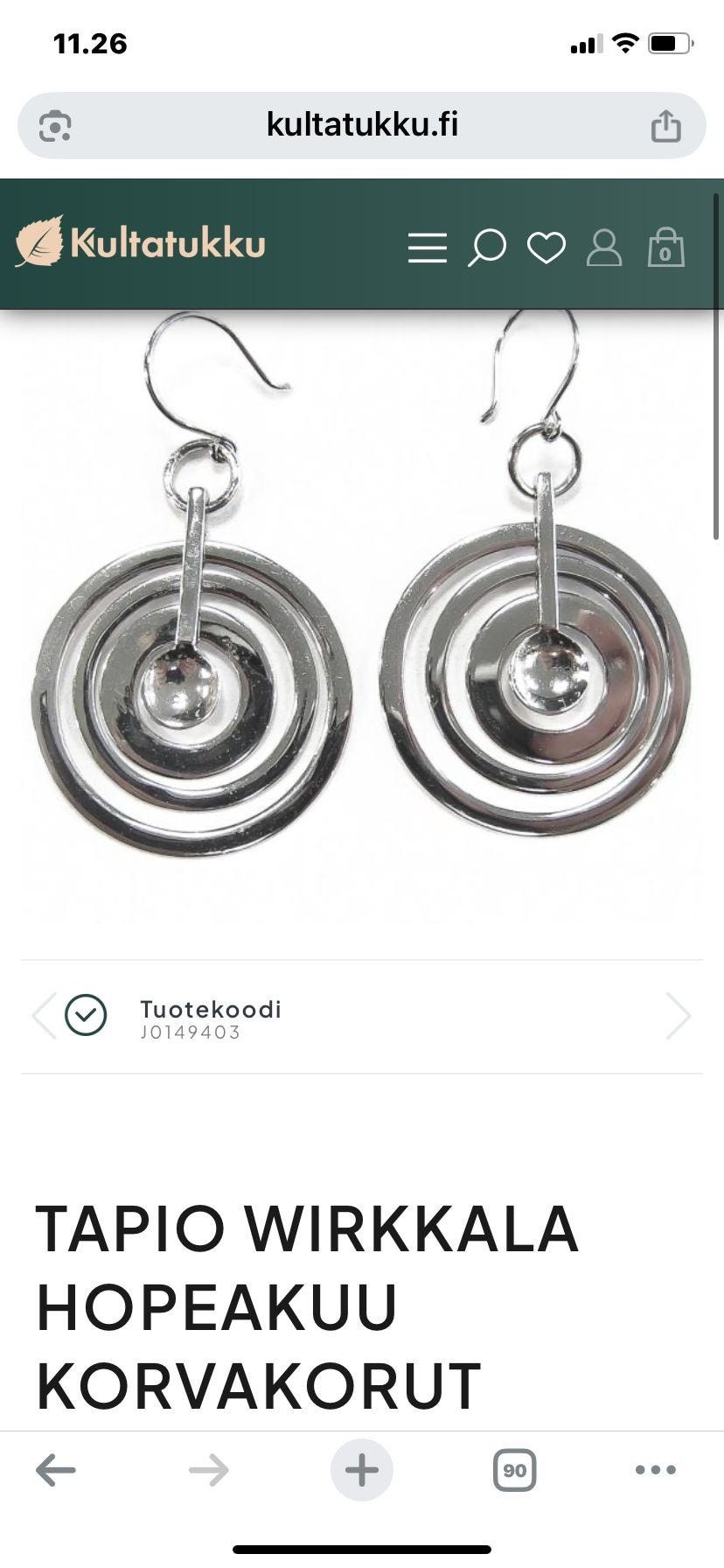Go back in browser

(x=56, y=1470)
